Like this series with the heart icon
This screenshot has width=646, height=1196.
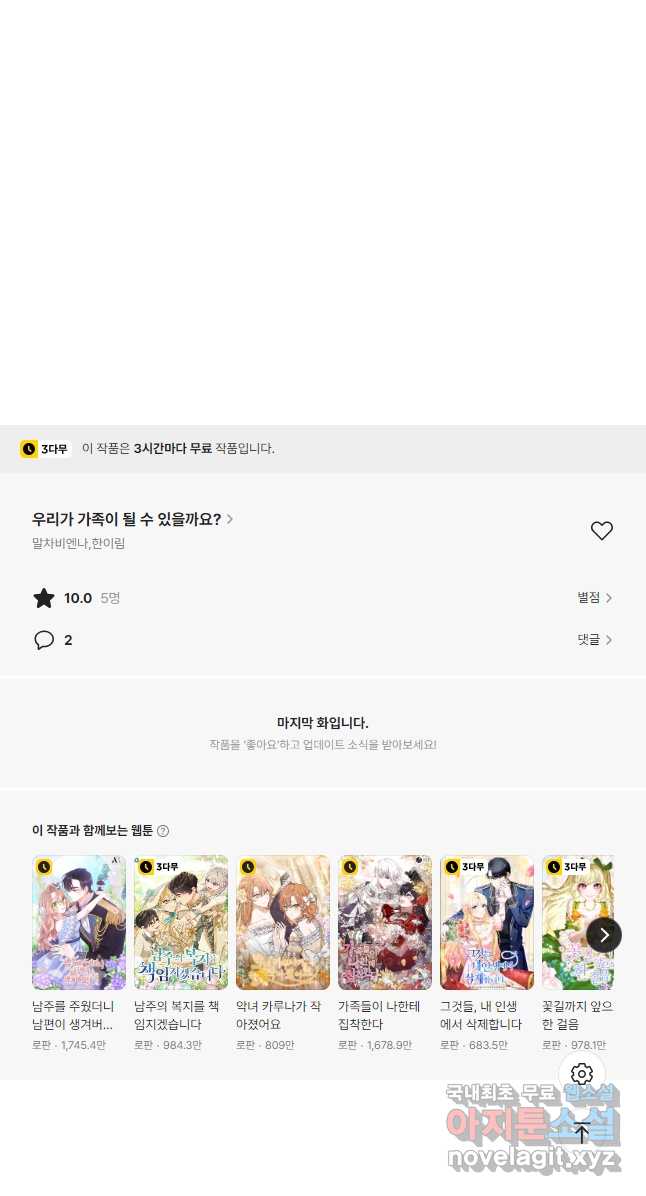602,531
